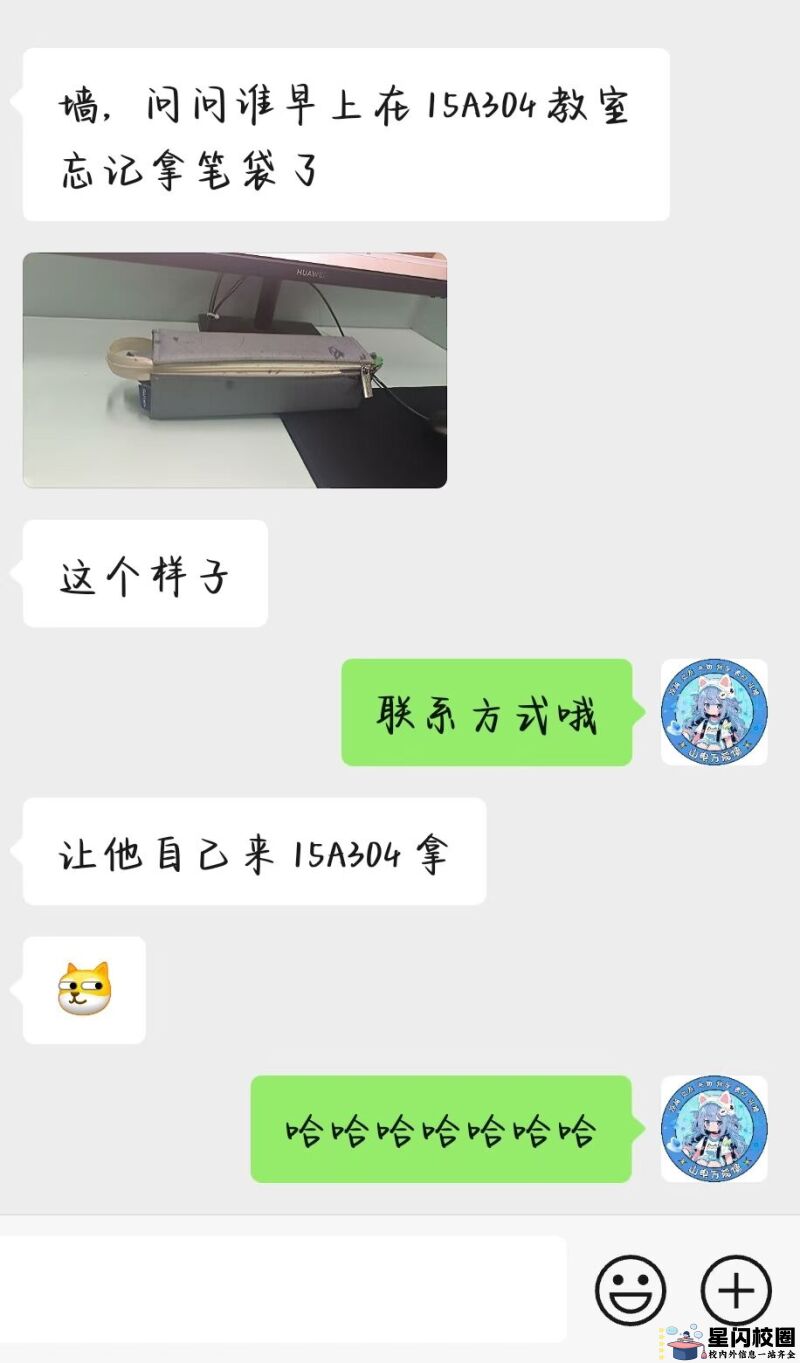
Task: Open the plus attachment menu
Action: point(736,1290)
